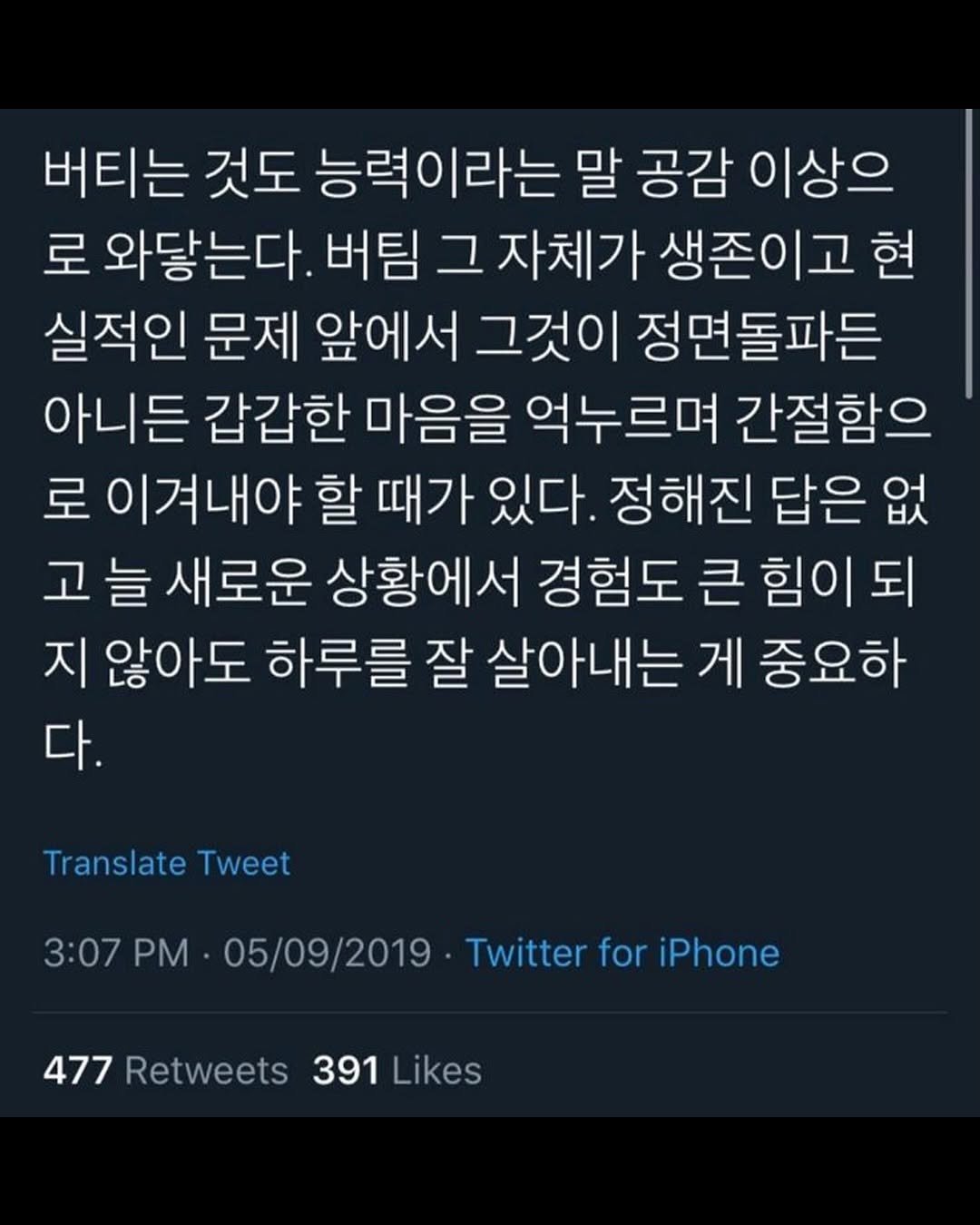Select the word Likes
980x1225 pixels.
pyautogui.click(x=436, y=1070)
